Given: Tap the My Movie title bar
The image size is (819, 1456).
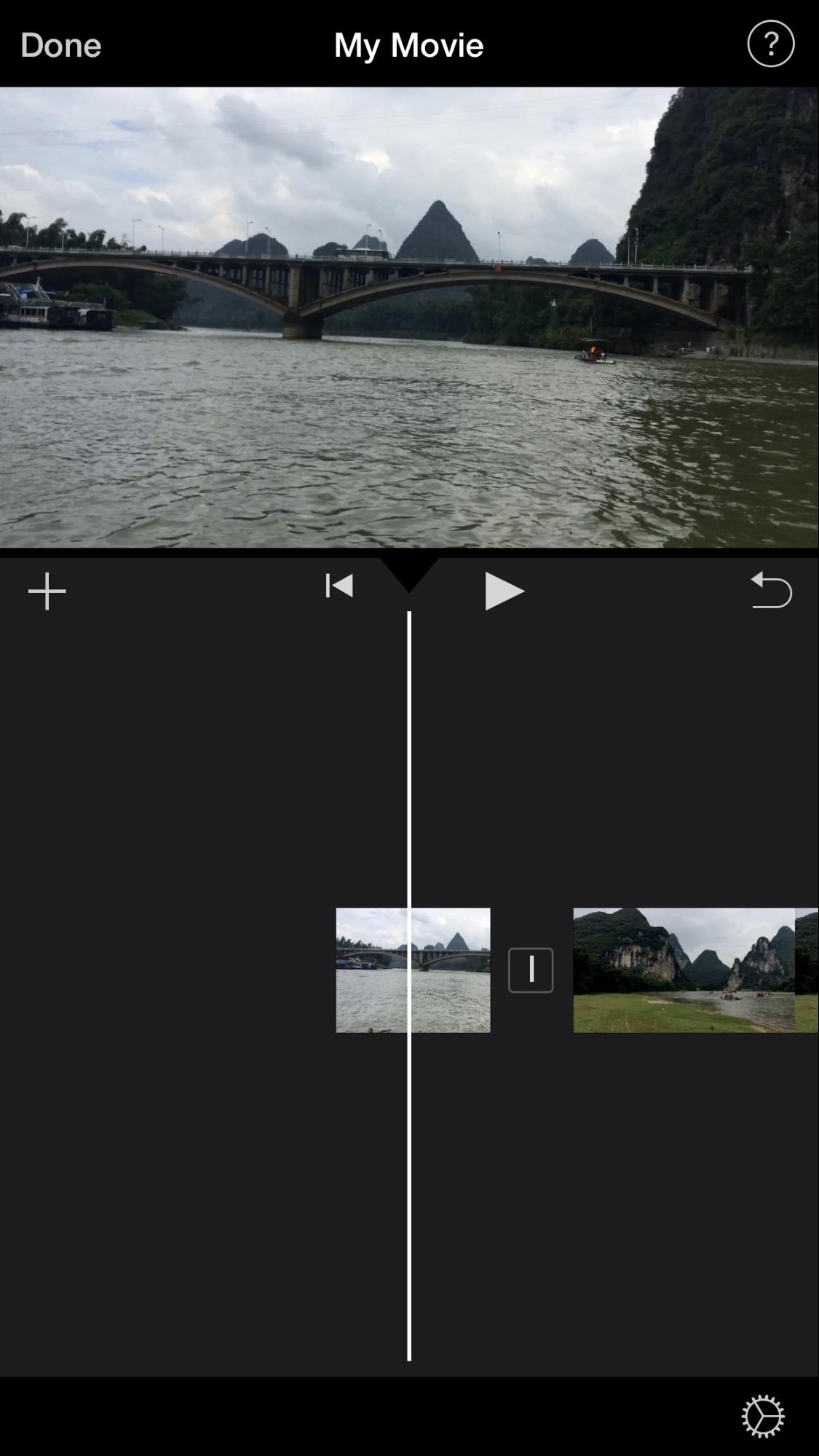Looking at the screenshot, I should (x=408, y=44).
